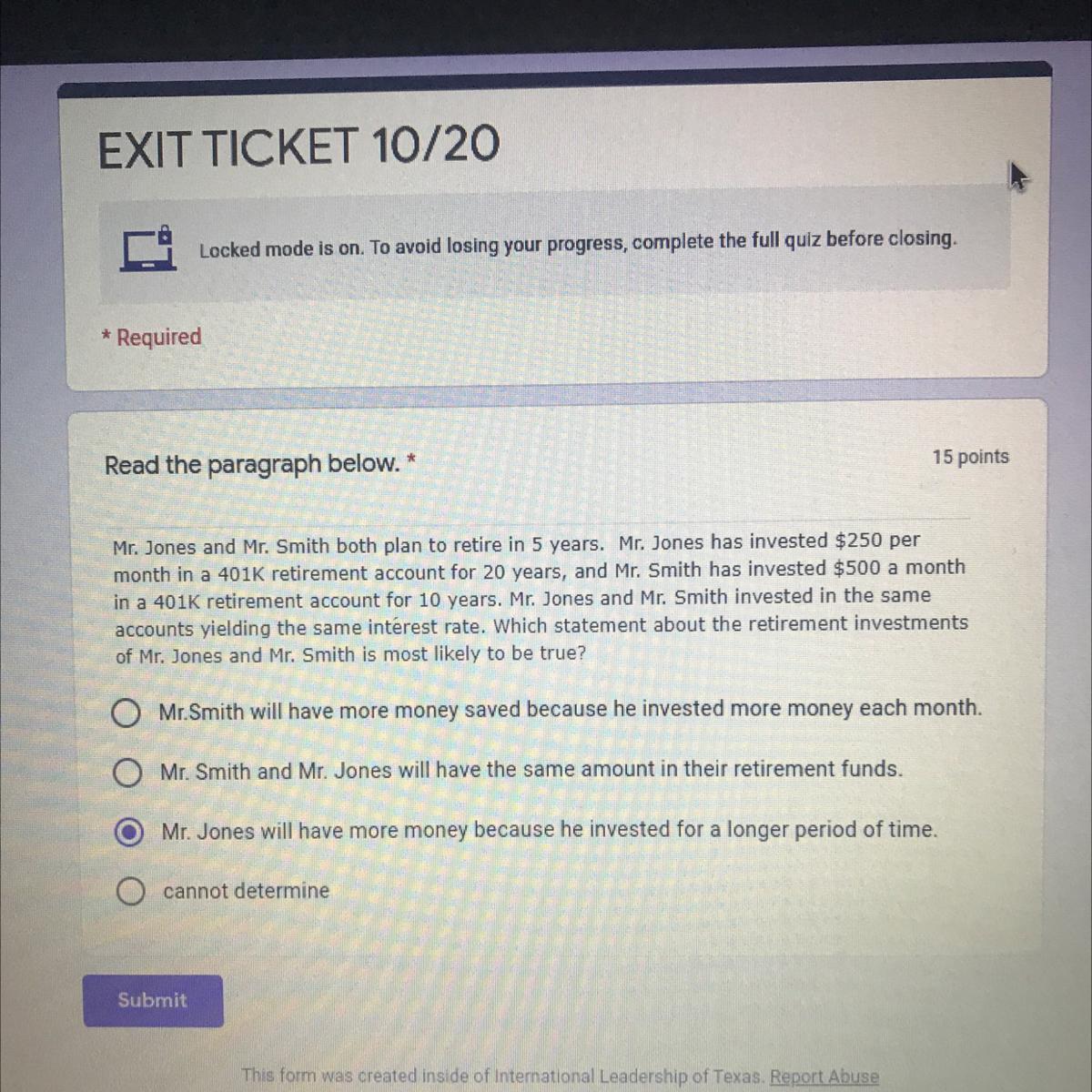Screen dimensions: 1092x1092
Task: Open the Report Abuse link
Action: (824, 1077)
